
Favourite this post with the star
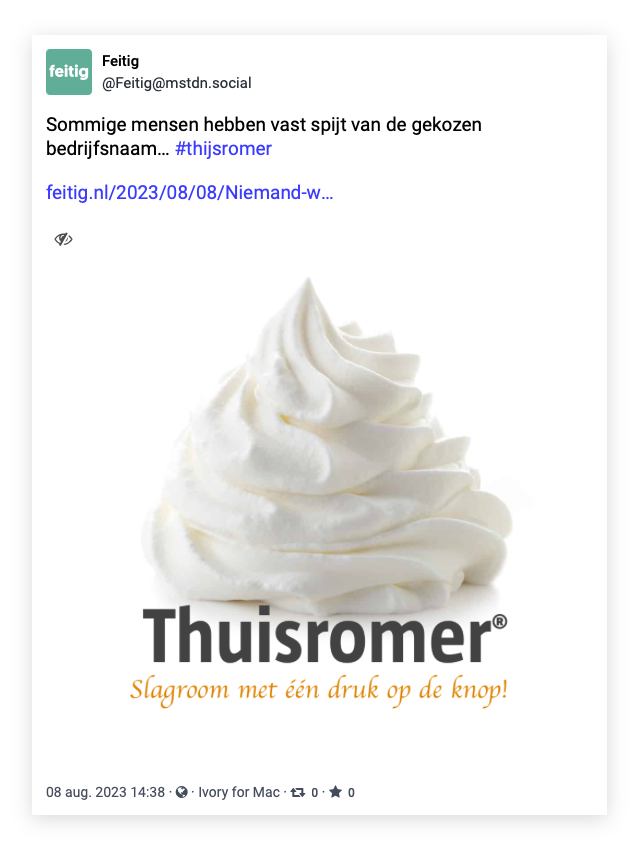click(336, 792)
